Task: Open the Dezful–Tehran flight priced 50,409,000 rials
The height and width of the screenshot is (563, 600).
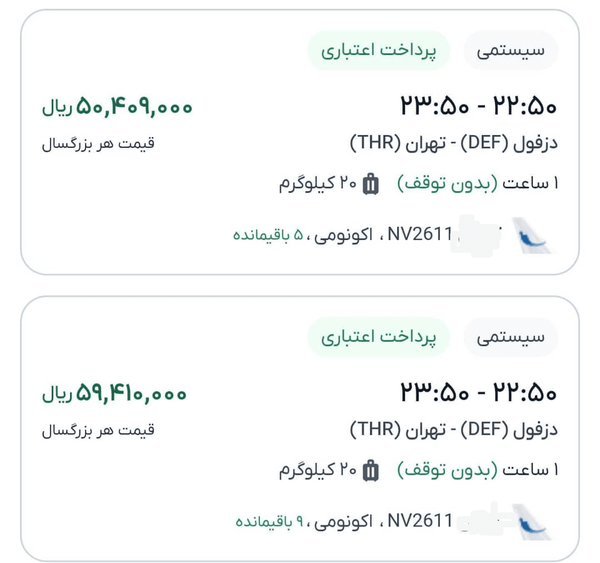Action: click(x=300, y=145)
